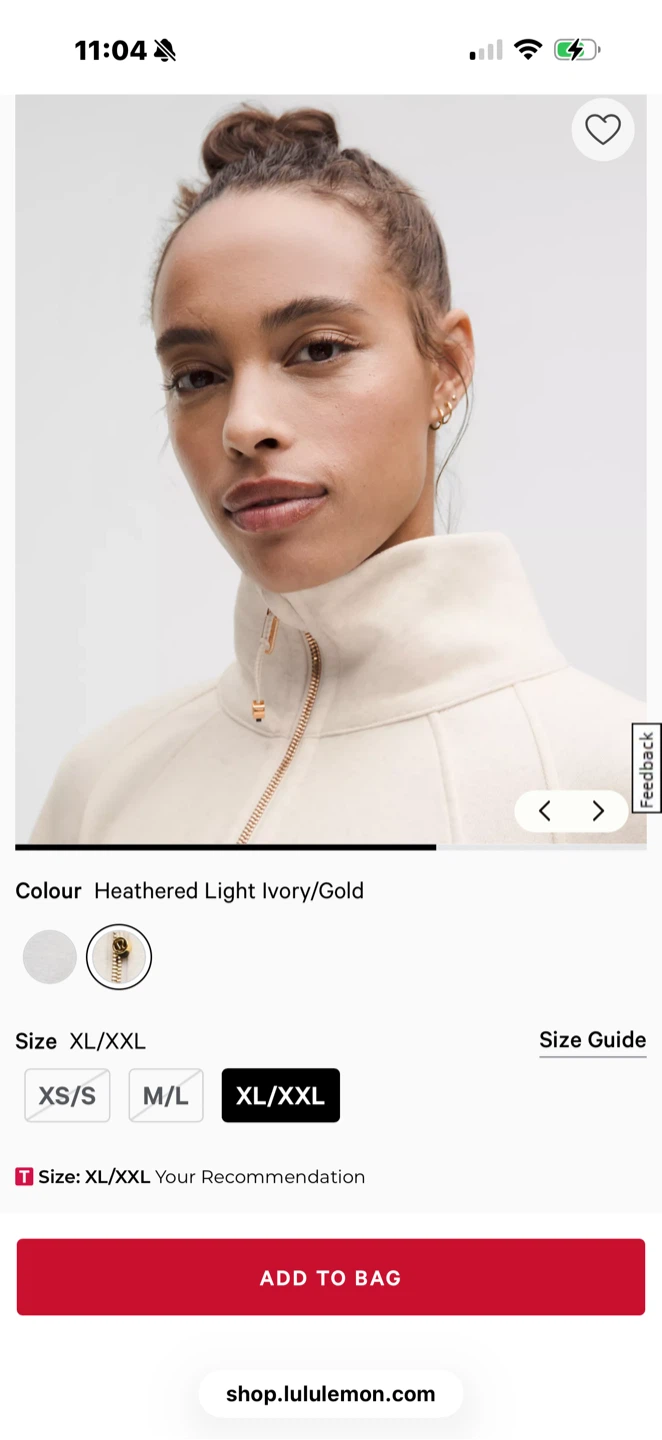The width and height of the screenshot is (662, 1440).
Task: Choose size XL/XXL
Action: coord(281,1095)
